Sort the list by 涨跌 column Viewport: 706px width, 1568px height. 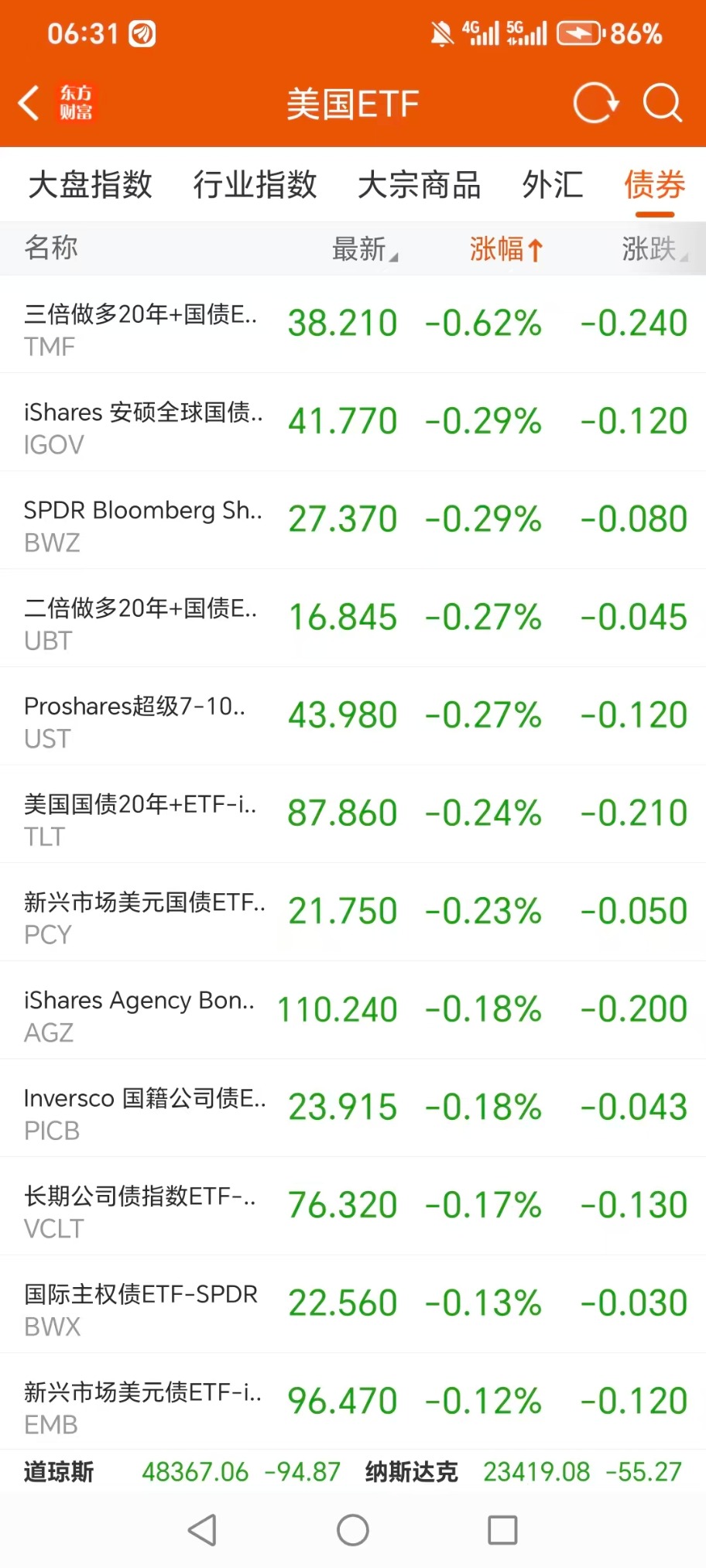pyautogui.click(x=654, y=249)
